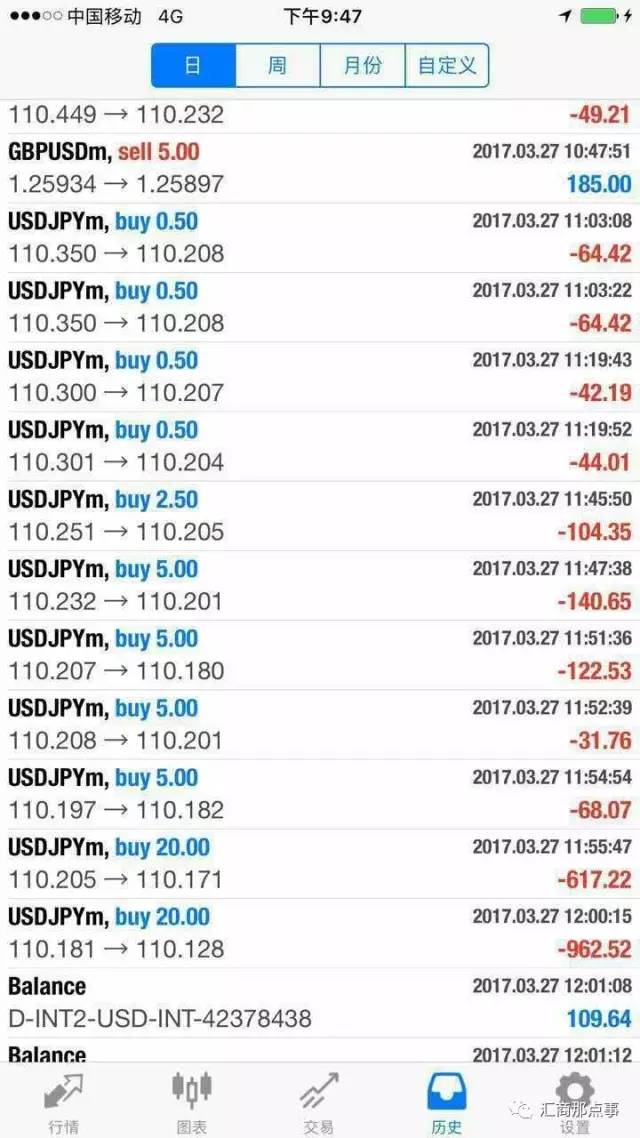Viewport: 640px width, 1138px height.
Task: Open the 设置 settings tab
Action: pos(574,1102)
